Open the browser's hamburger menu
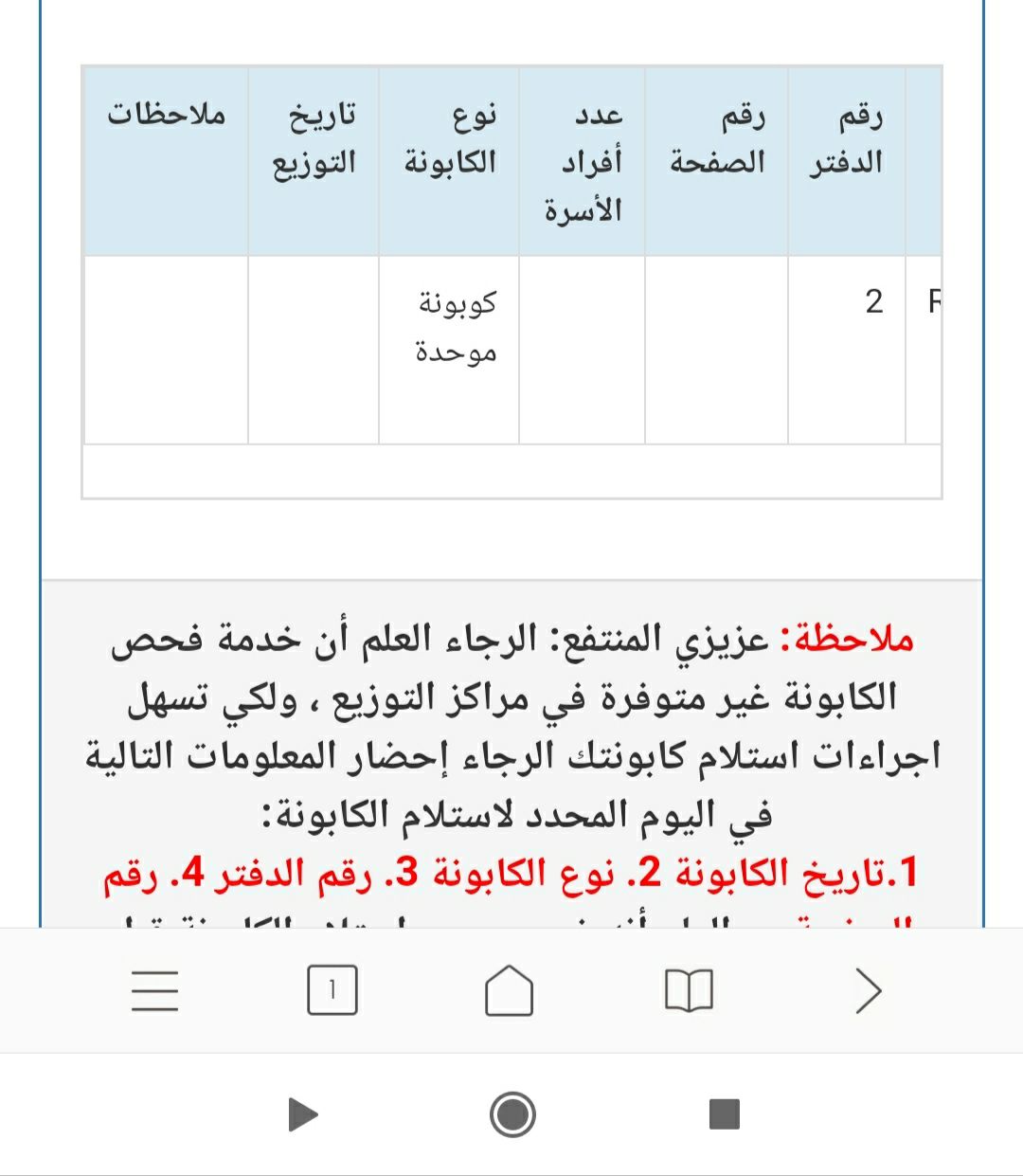 pos(154,991)
